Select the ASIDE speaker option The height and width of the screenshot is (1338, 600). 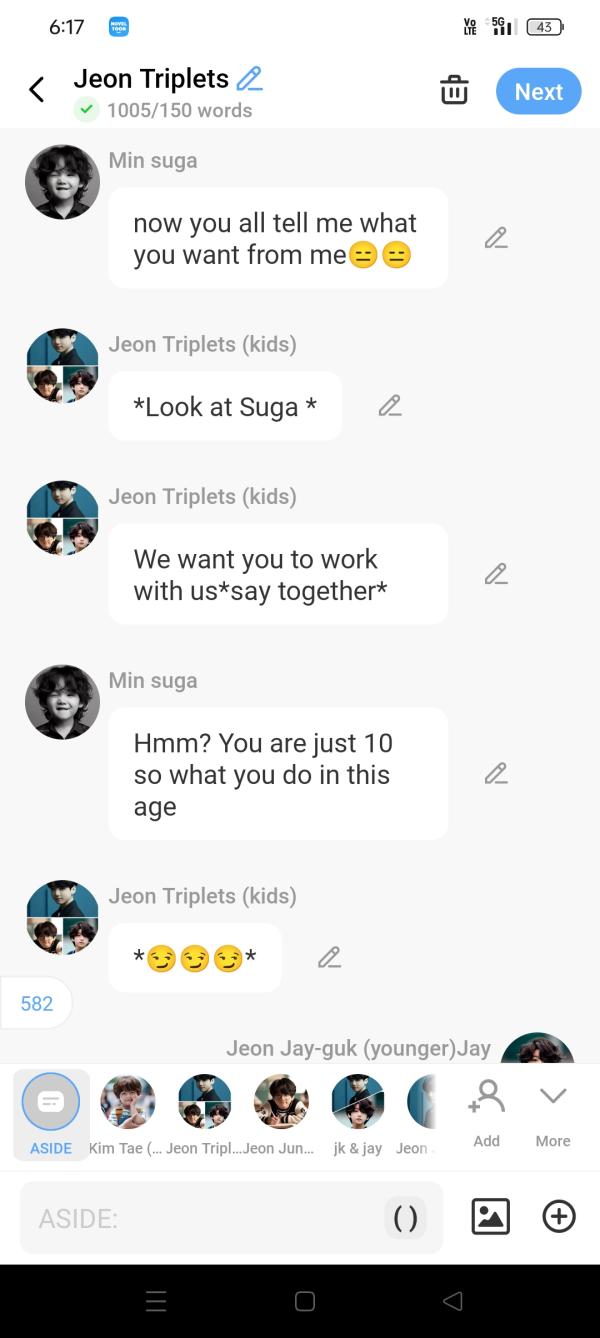[51, 1114]
